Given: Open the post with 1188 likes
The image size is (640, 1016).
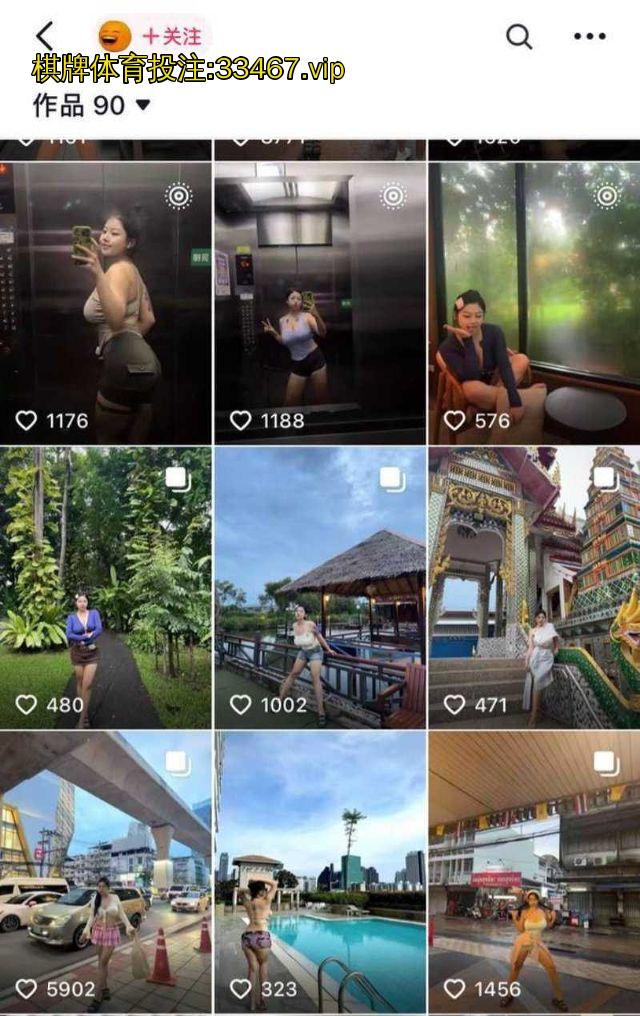Looking at the screenshot, I should click(x=320, y=302).
